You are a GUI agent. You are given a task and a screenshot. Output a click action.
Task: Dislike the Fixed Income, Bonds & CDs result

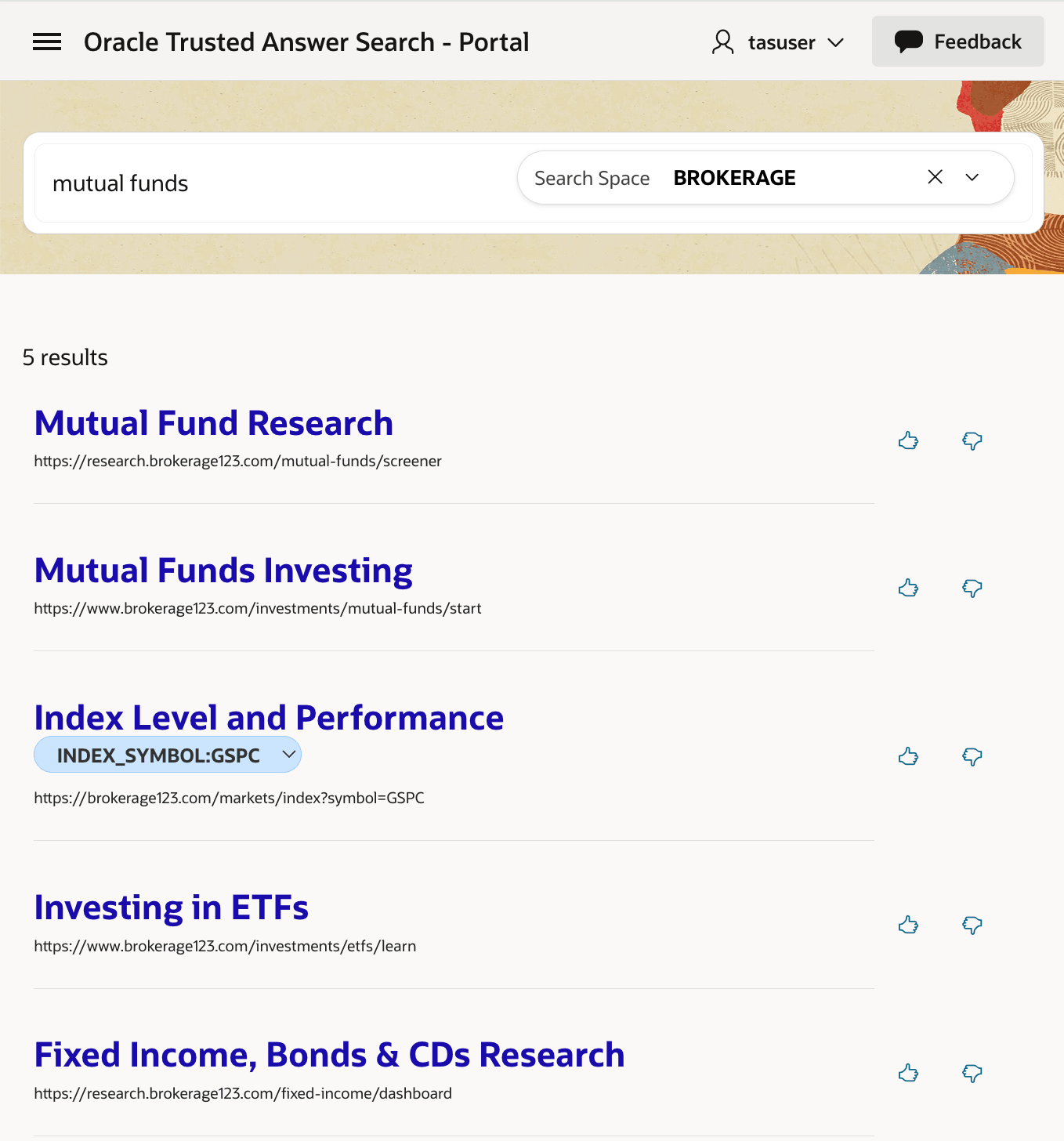972,1074
